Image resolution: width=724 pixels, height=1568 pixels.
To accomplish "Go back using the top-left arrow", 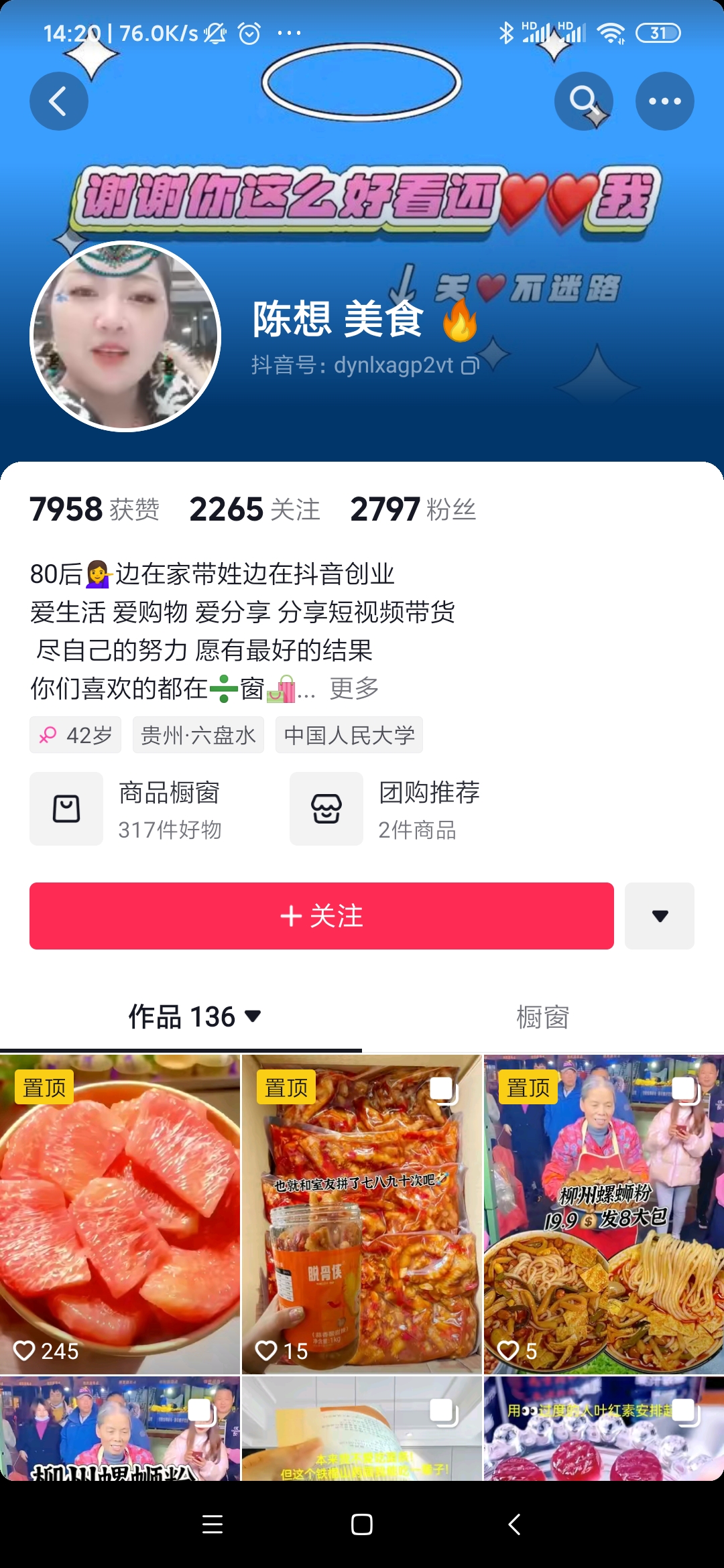I will [x=59, y=101].
